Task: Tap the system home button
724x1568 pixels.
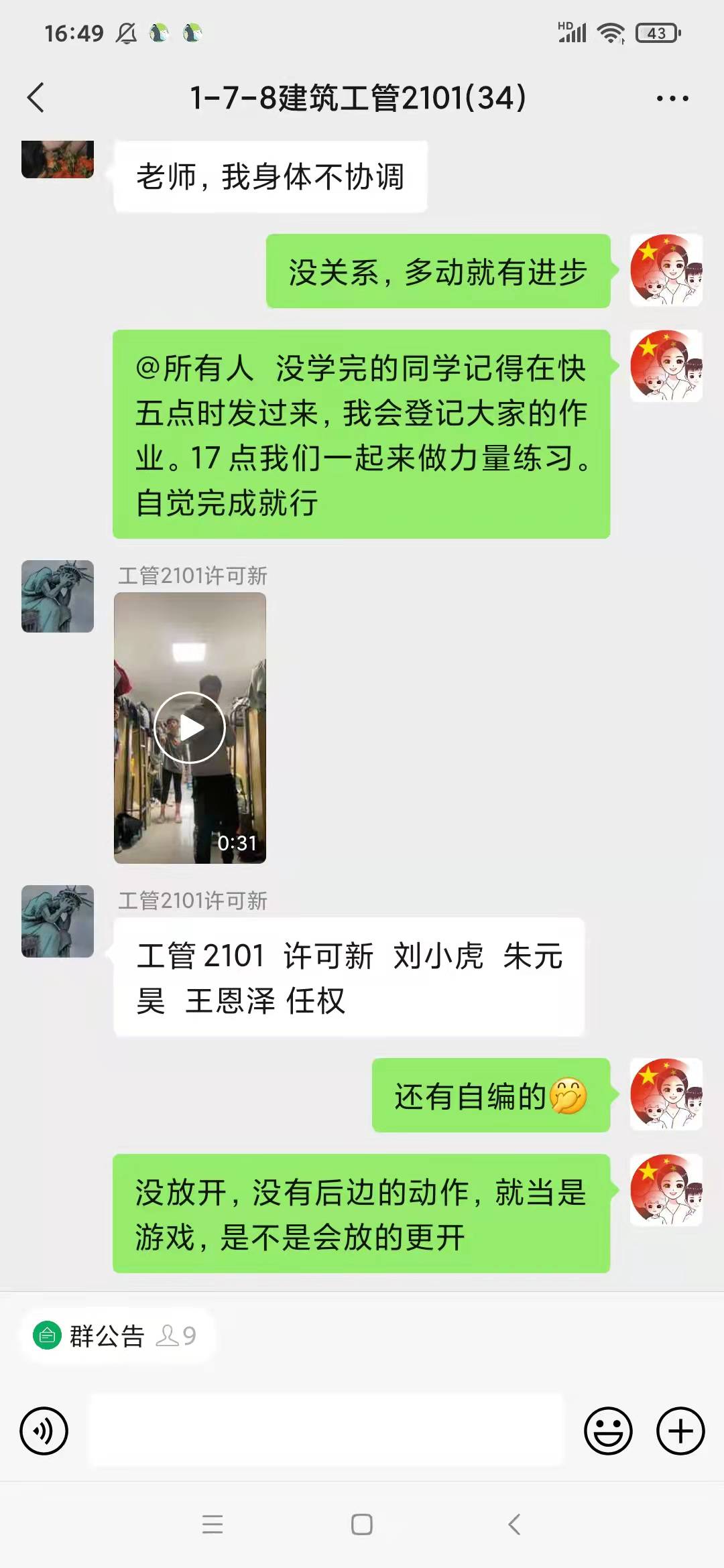Action: coord(362,1524)
